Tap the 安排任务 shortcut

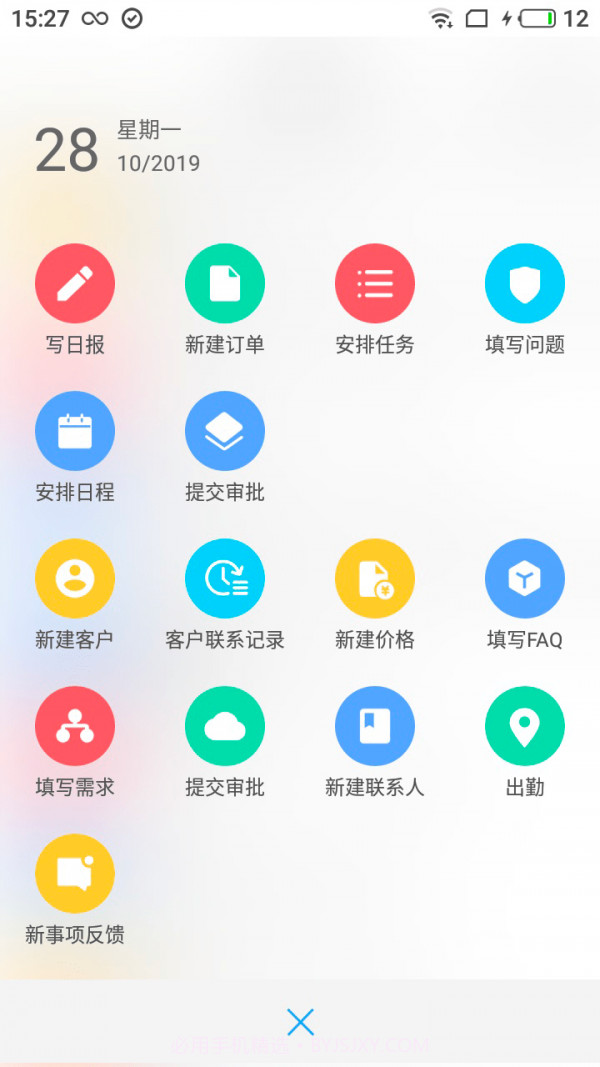pos(375,284)
